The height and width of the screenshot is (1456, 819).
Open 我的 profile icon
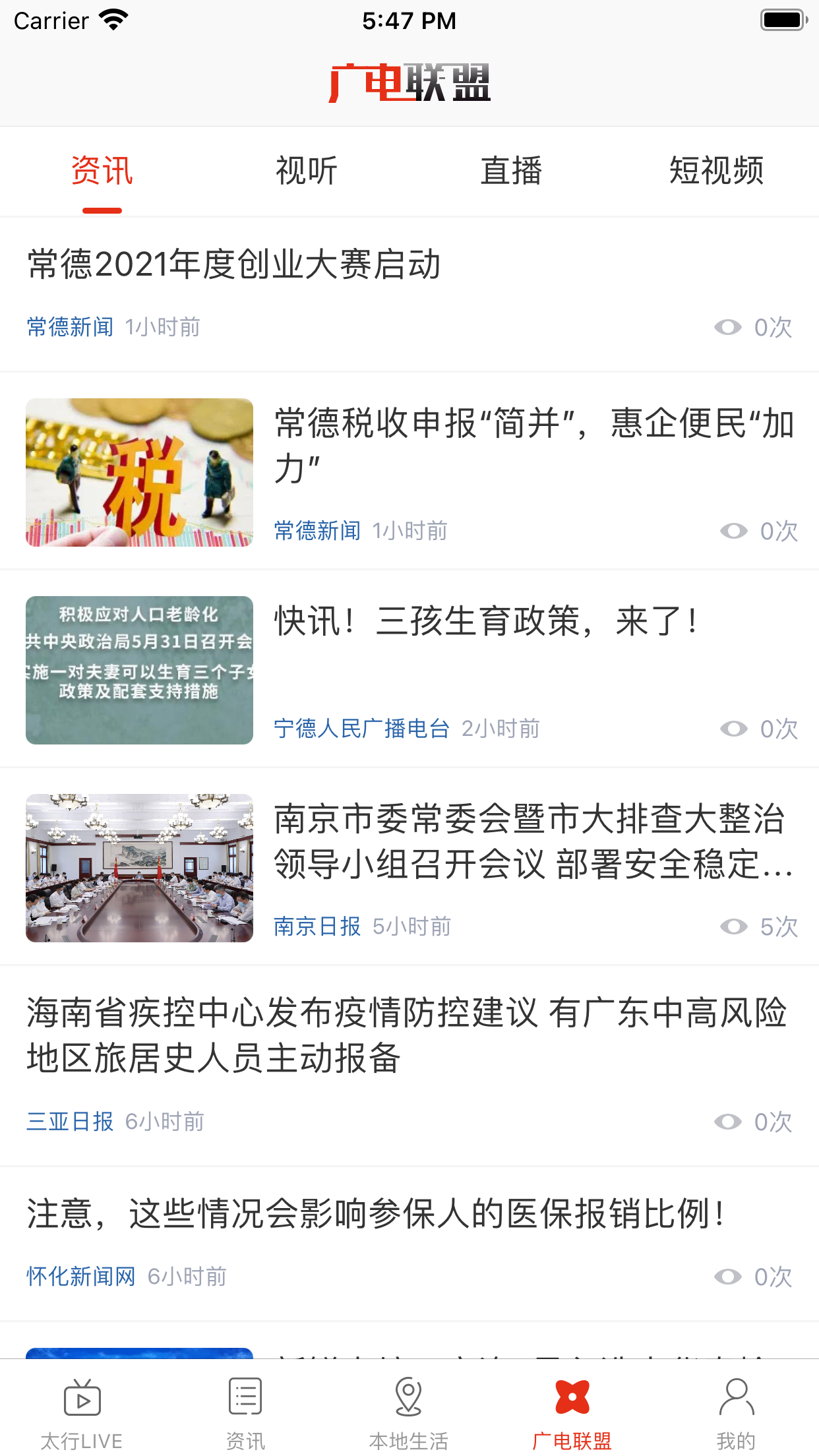pos(737,1396)
